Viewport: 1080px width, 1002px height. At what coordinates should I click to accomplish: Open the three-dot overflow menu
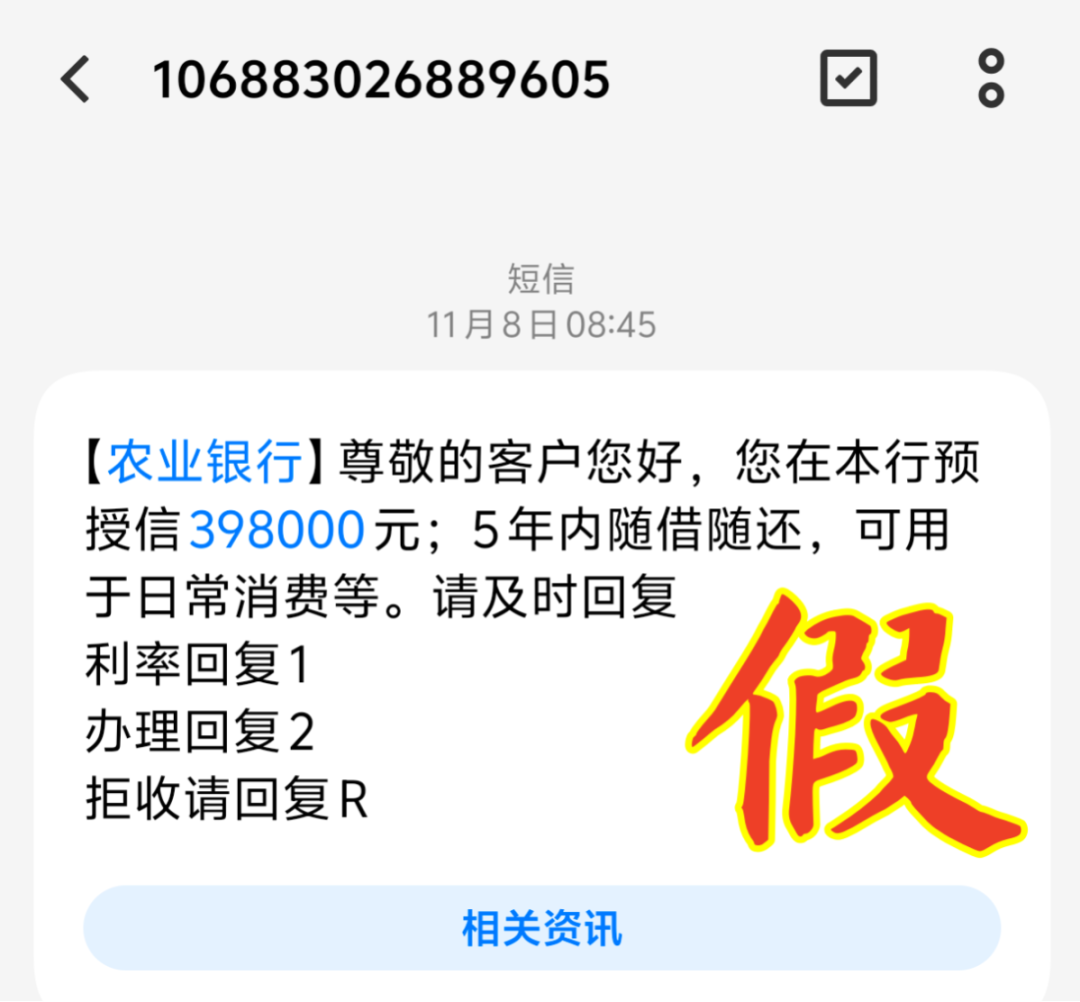tap(990, 79)
